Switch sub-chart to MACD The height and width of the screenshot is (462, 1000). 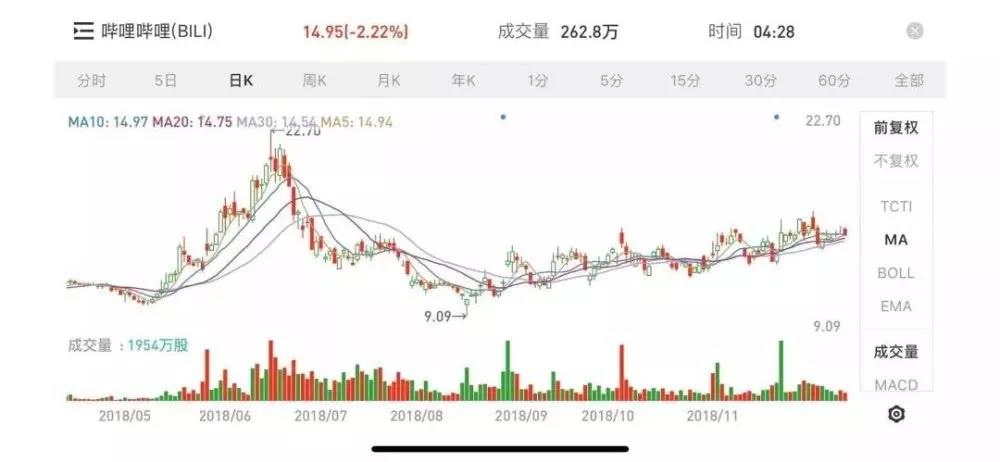896,384
